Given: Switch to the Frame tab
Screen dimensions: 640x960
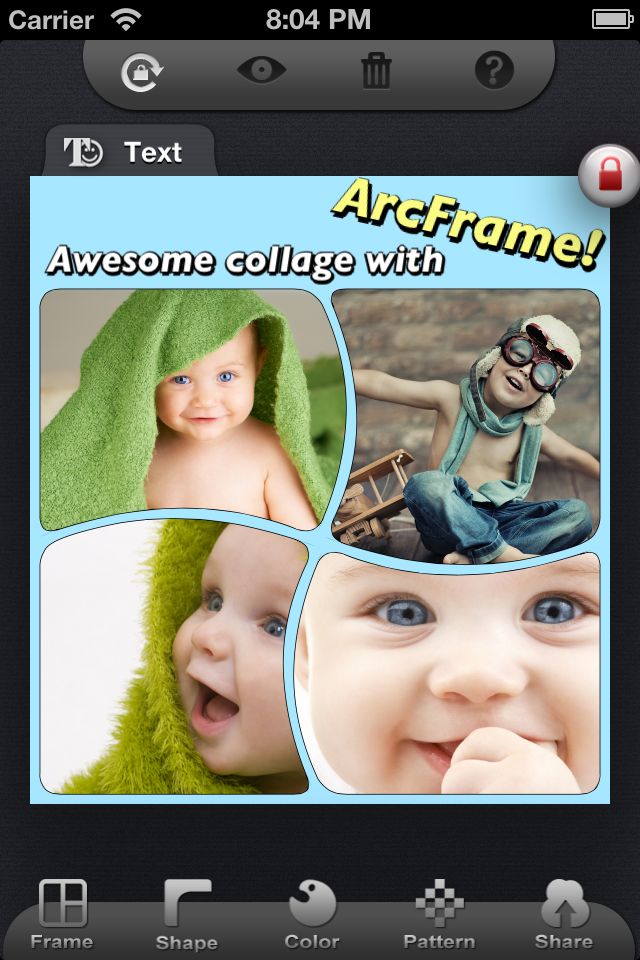Looking at the screenshot, I should click(x=62, y=915).
